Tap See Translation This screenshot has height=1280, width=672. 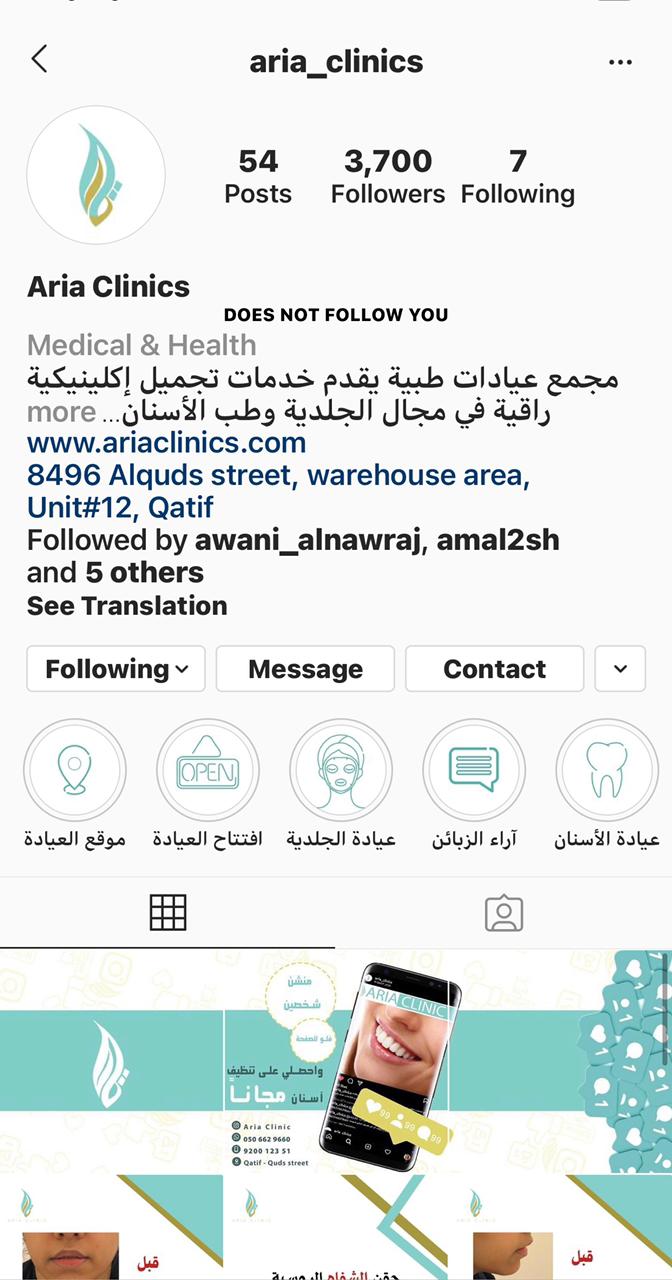[127, 606]
